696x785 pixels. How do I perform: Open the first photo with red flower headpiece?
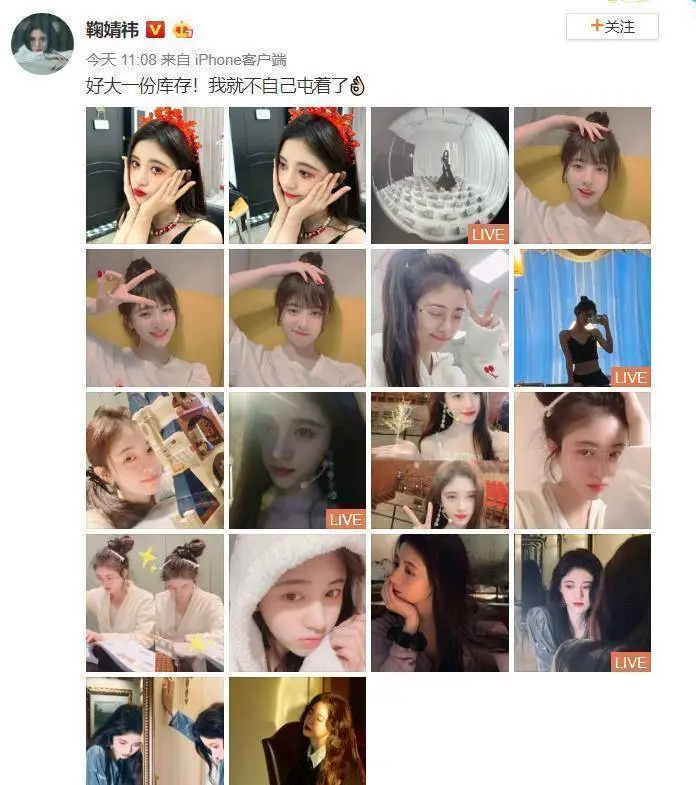pyautogui.click(x=154, y=175)
